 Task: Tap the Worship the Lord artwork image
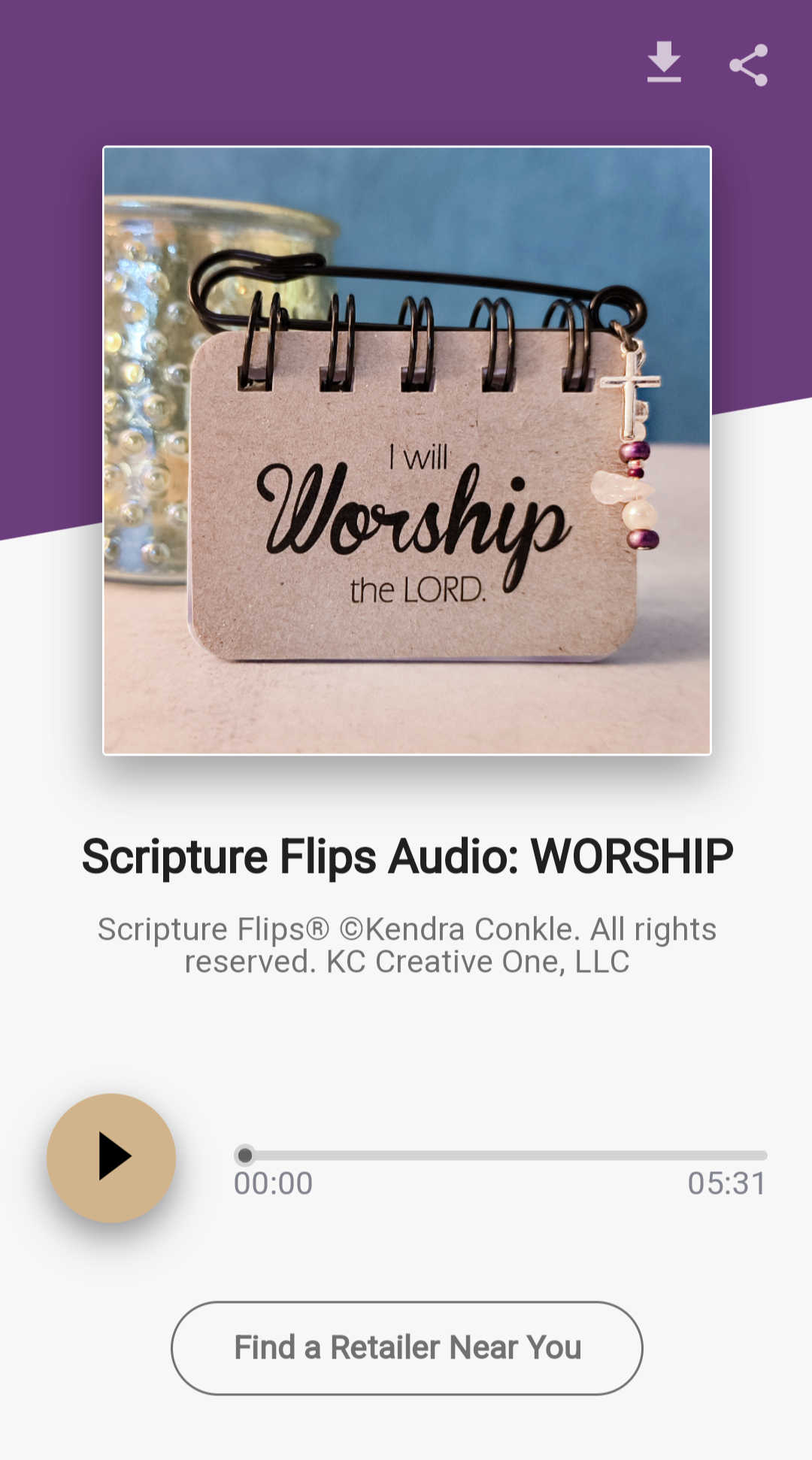406,451
